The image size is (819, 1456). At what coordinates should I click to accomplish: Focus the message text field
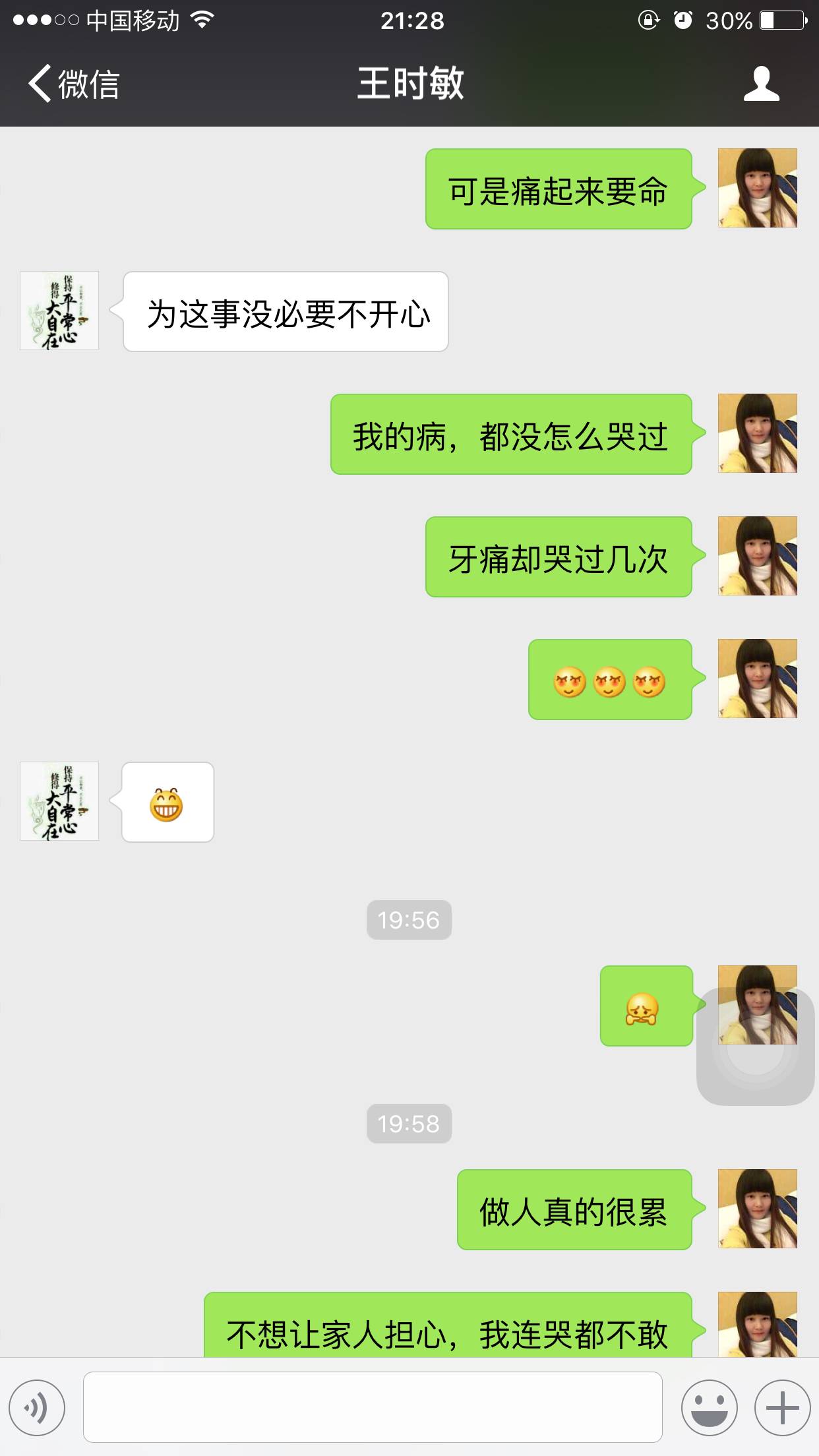[x=373, y=1407]
